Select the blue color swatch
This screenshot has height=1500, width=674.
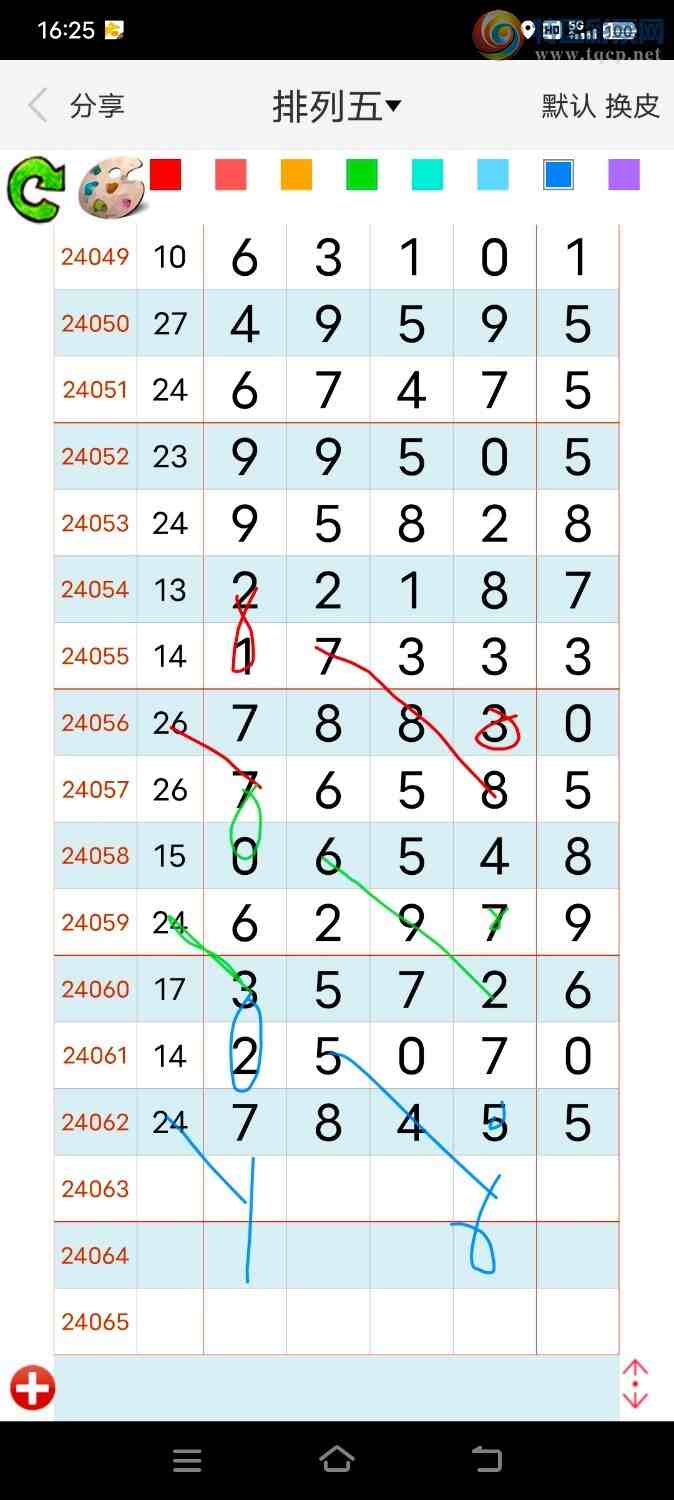[x=558, y=175]
